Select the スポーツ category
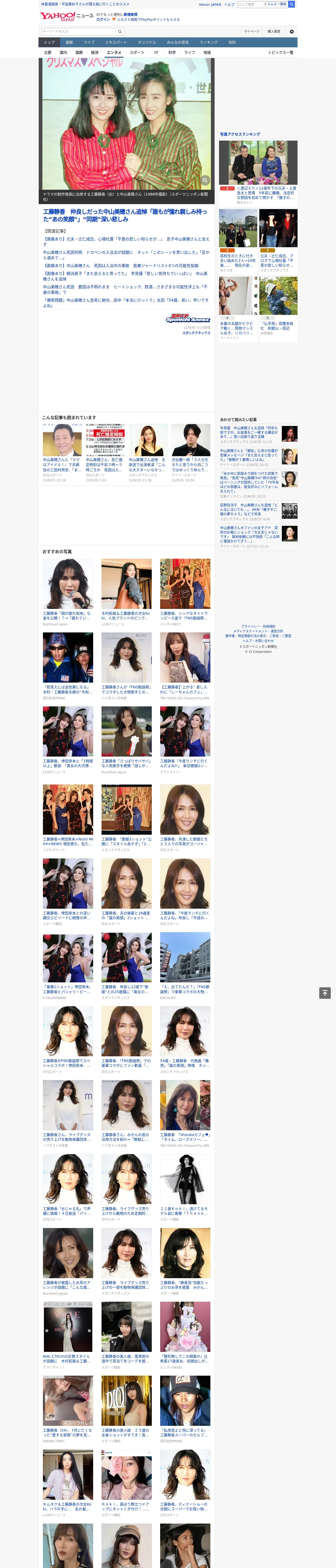Viewport: 336px width, 1568px height. click(137, 52)
